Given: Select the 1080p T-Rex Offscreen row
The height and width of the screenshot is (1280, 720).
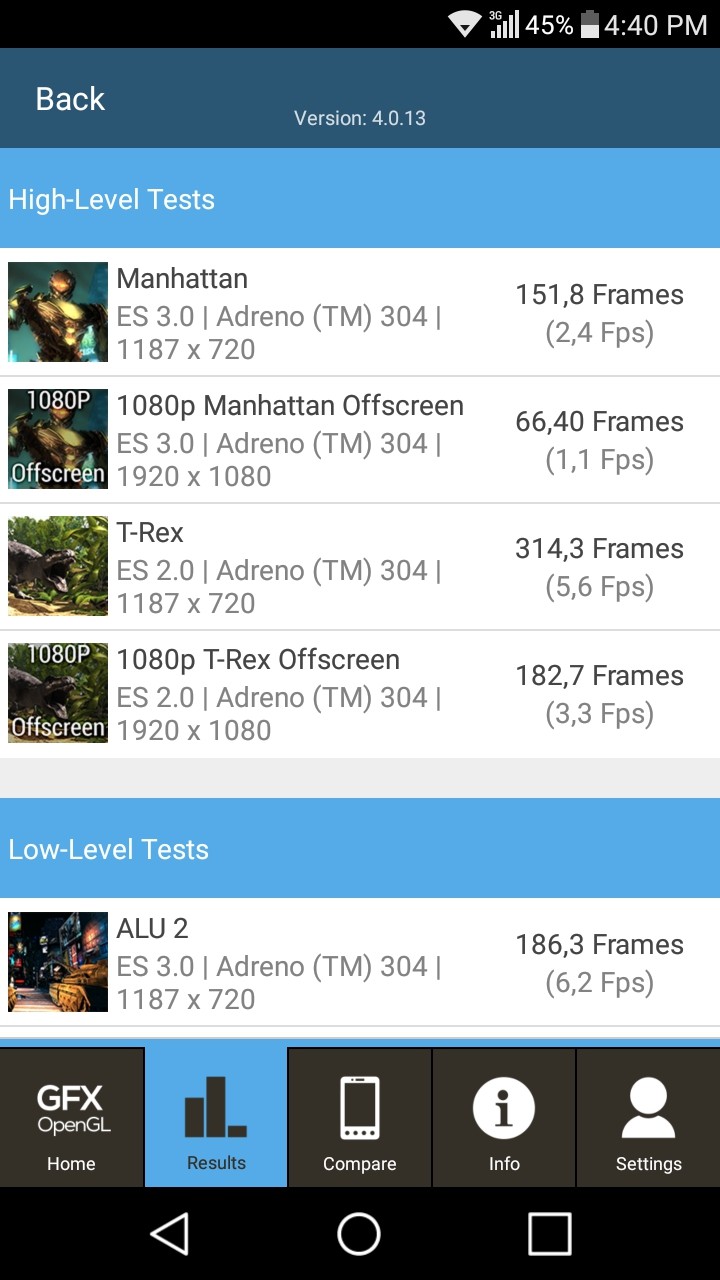Looking at the screenshot, I should tap(360, 694).
